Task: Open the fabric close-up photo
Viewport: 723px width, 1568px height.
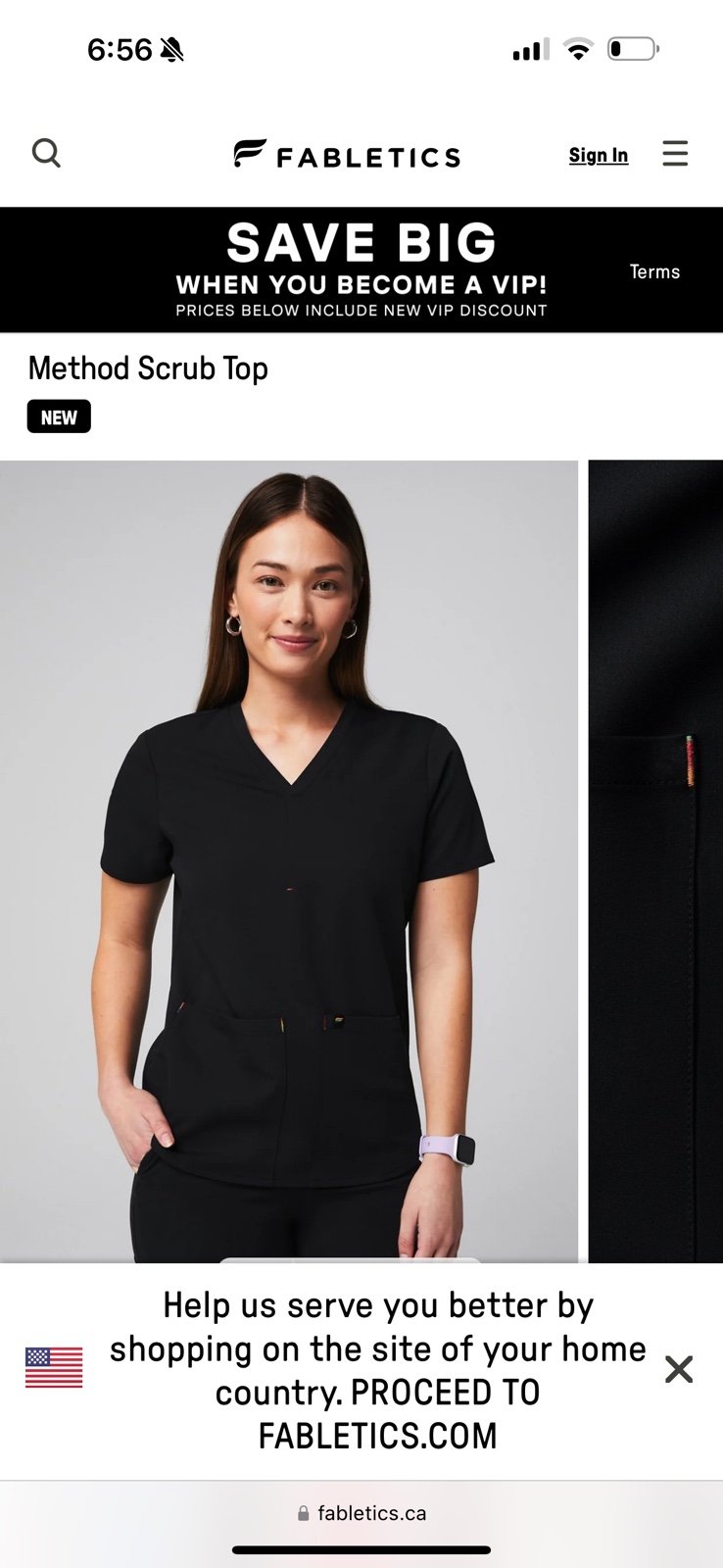Action: coord(655,861)
